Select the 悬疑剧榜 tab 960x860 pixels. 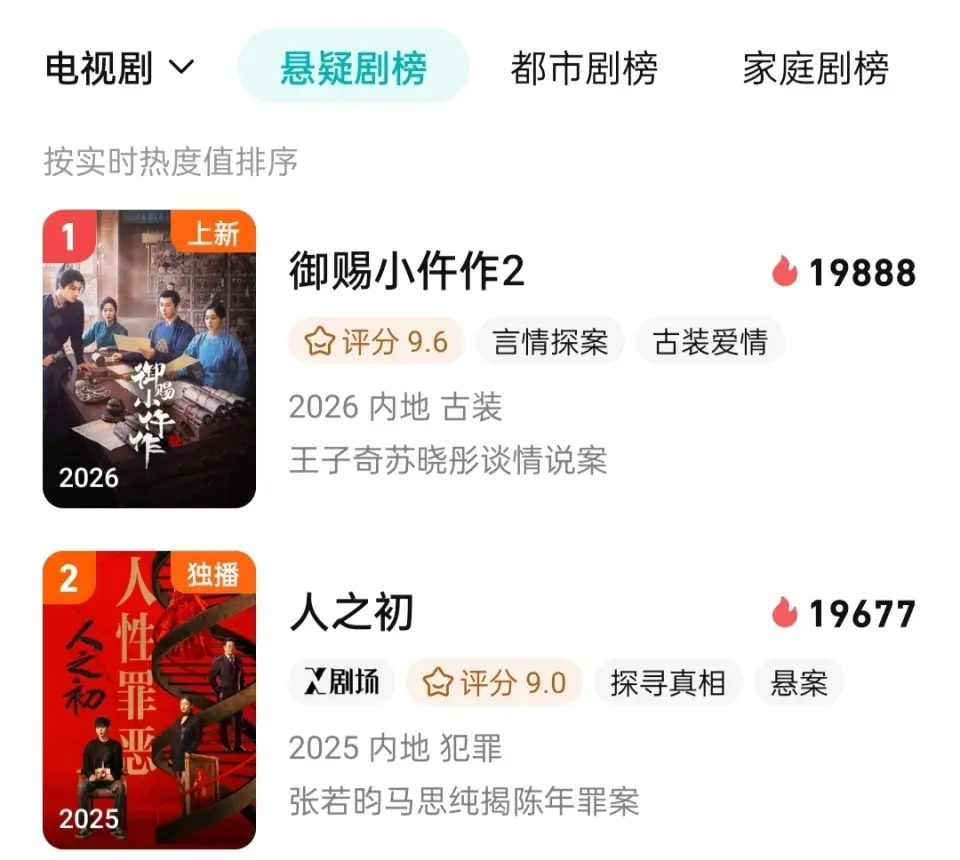(353, 69)
